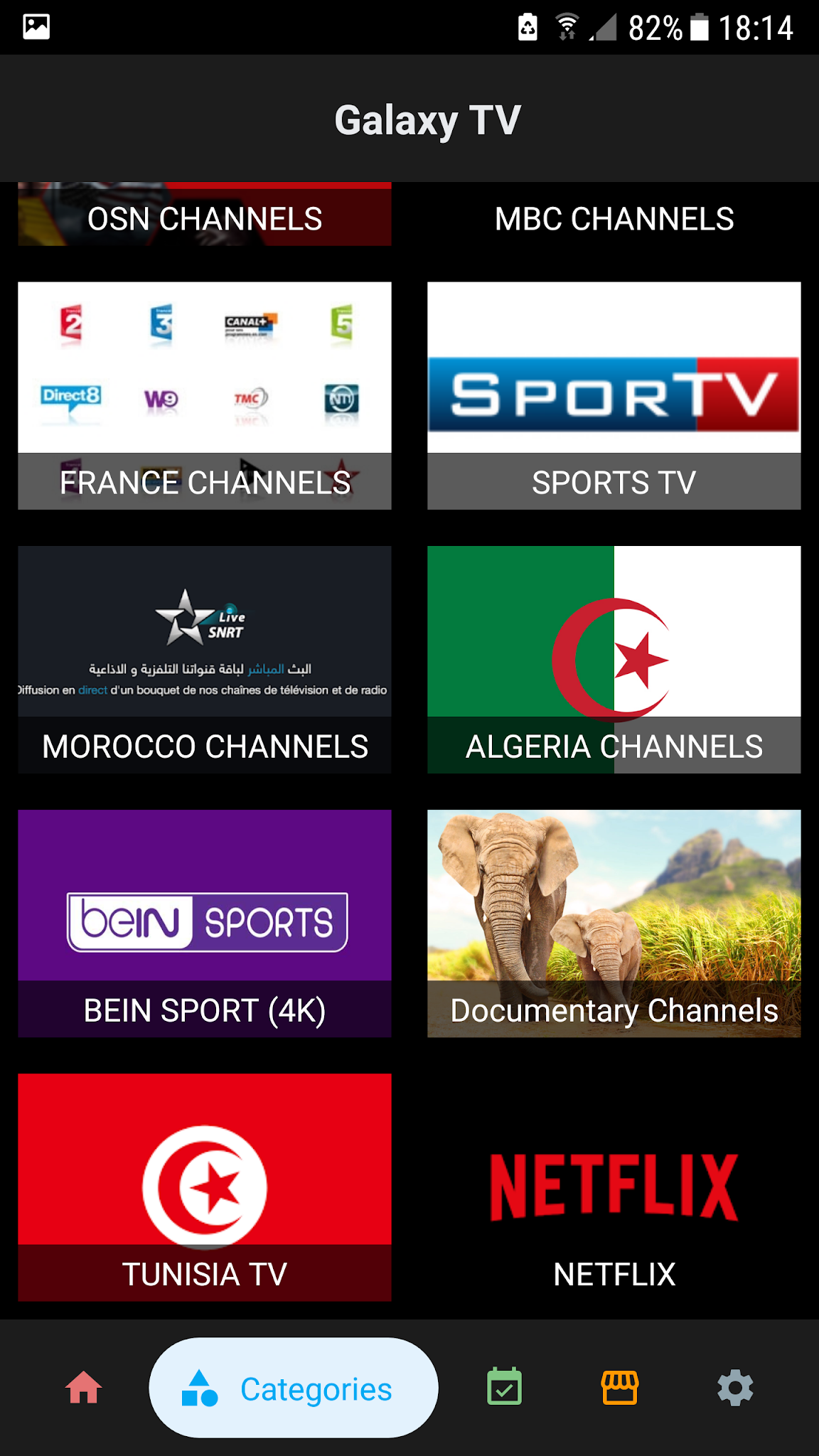Open the settings gear icon
This screenshot has width=819, height=1456.
coord(737,1388)
